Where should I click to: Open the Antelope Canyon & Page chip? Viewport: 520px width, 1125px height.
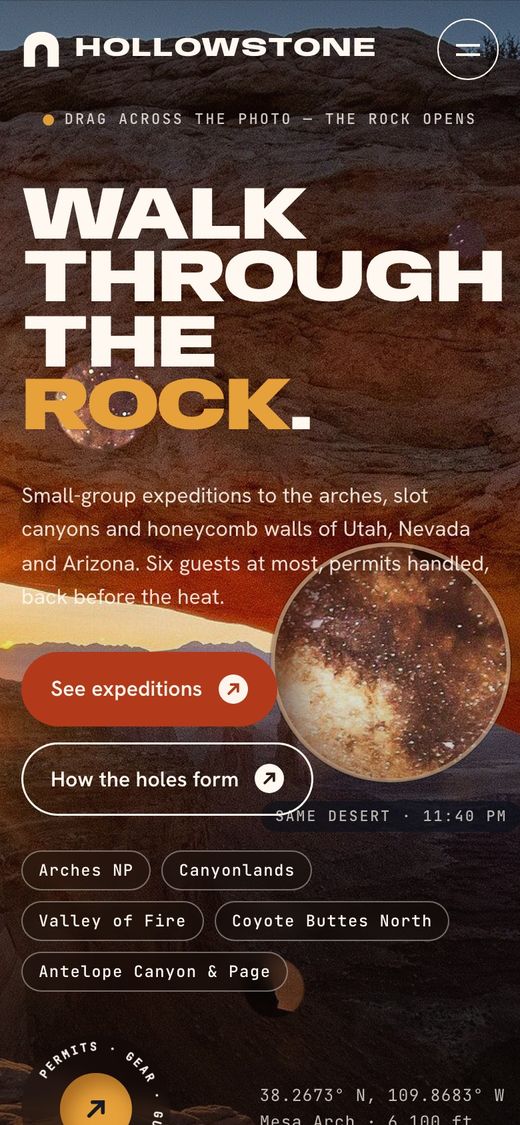[x=154, y=971]
